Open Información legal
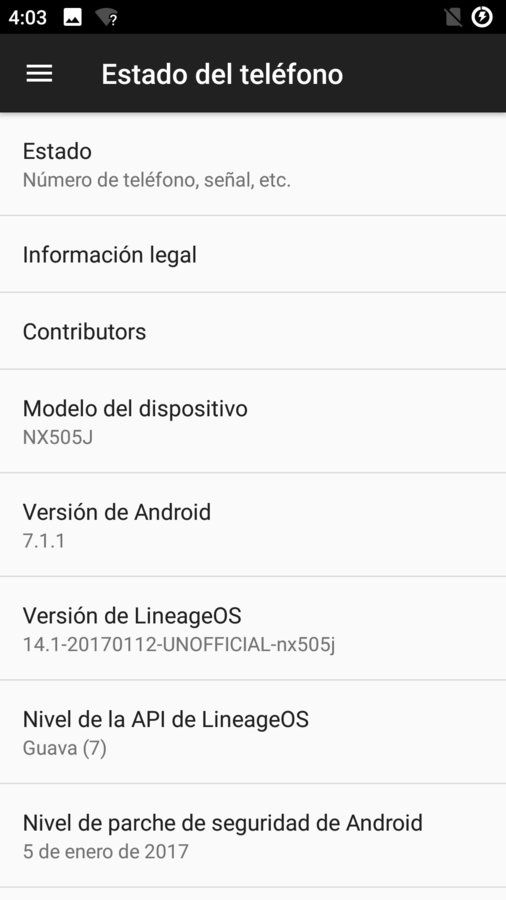This screenshot has width=506, height=900. (x=253, y=254)
